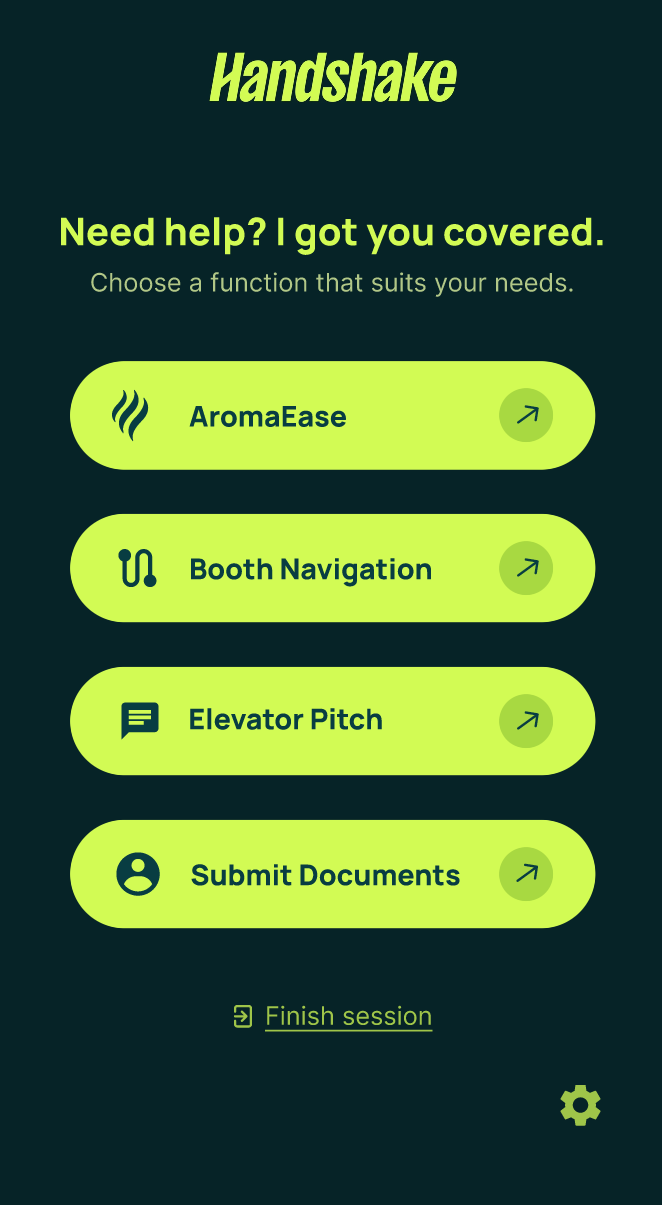The image size is (662, 1205).
Task: Tap Submit Documents
Action: coord(332,874)
